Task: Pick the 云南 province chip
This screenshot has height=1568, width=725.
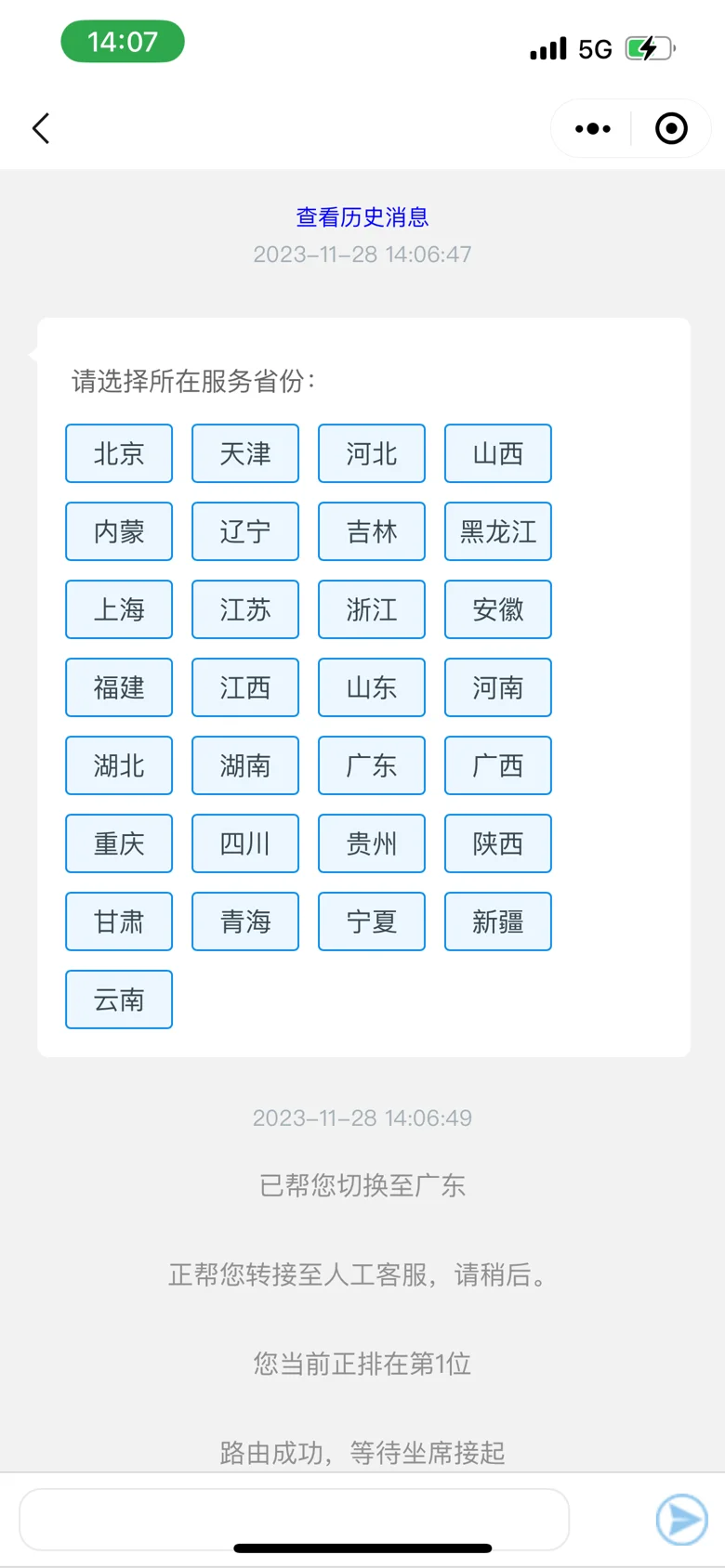Action: [x=119, y=1000]
